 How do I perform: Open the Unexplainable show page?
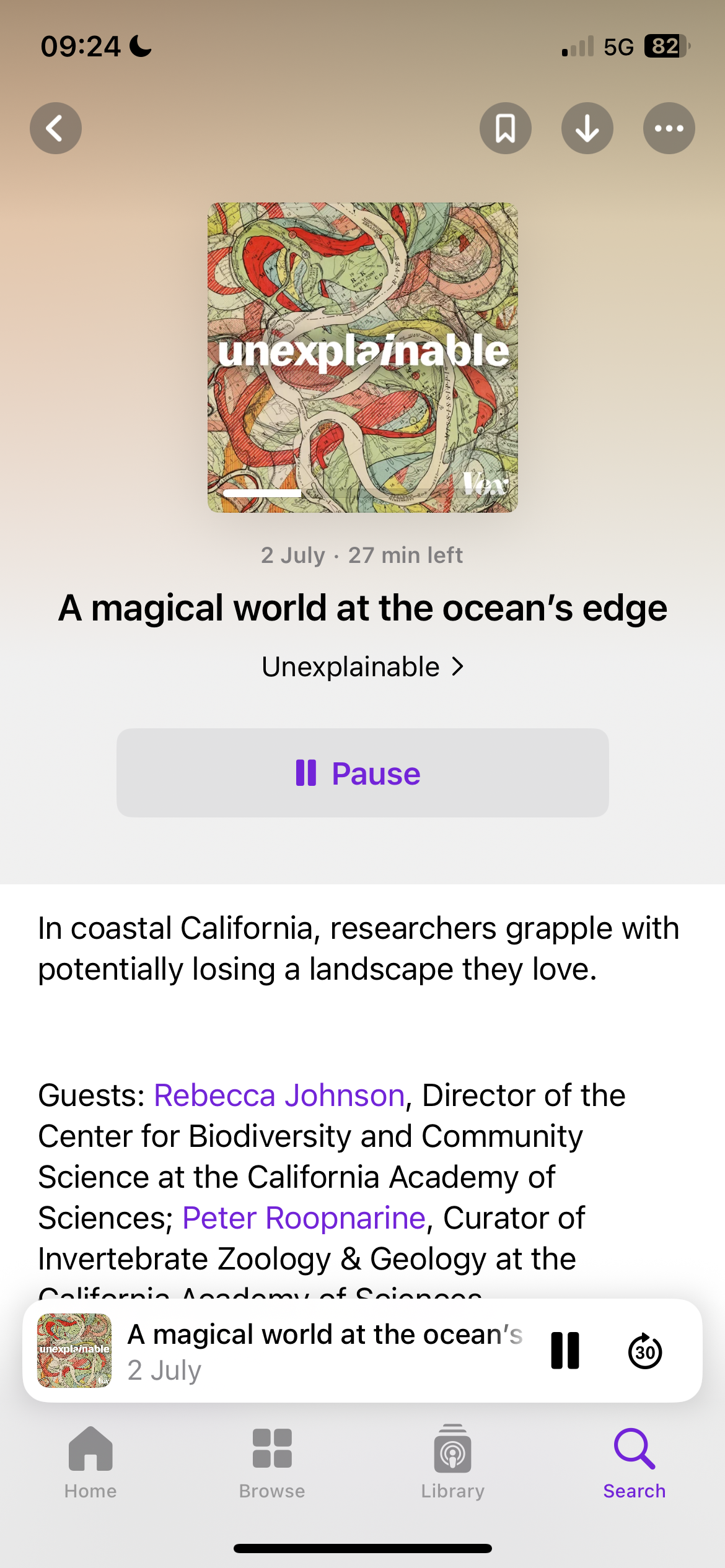(362, 667)
